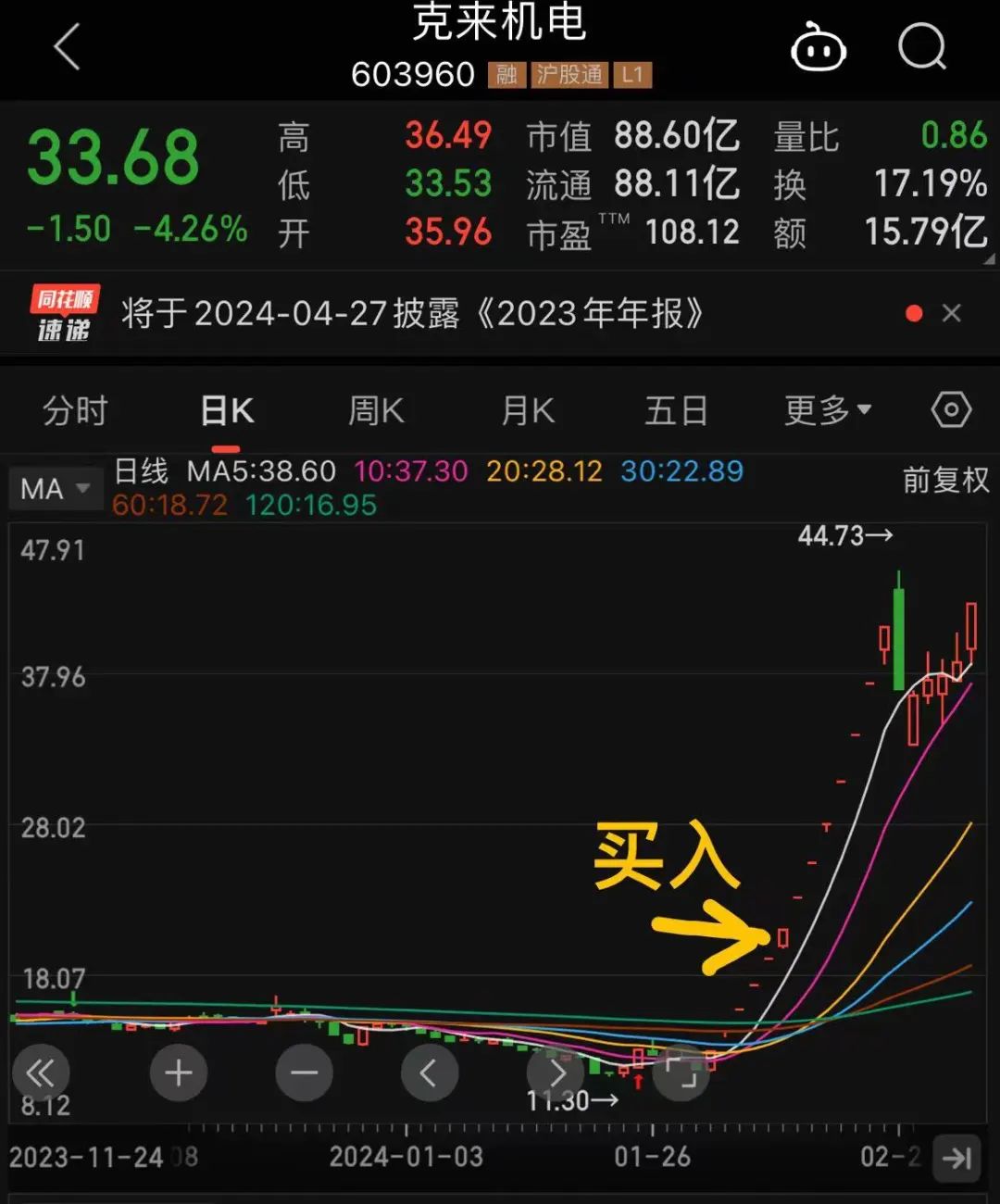Viewport: 1000px width, 1204px height.
Task: Show the 月K monthly chart
Action: pos(528,410)
